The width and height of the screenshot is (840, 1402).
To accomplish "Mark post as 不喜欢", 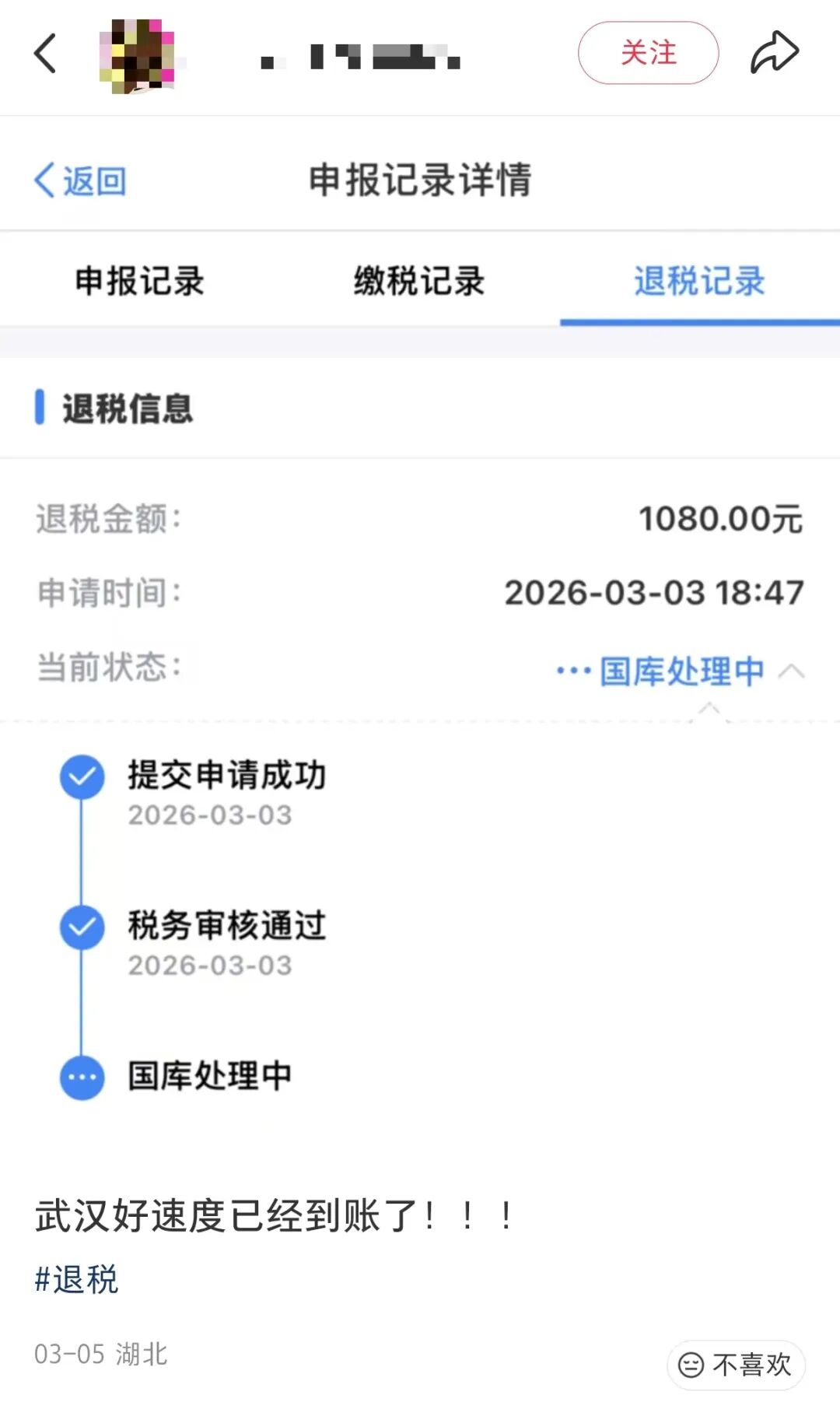I will pos(736,1364).
